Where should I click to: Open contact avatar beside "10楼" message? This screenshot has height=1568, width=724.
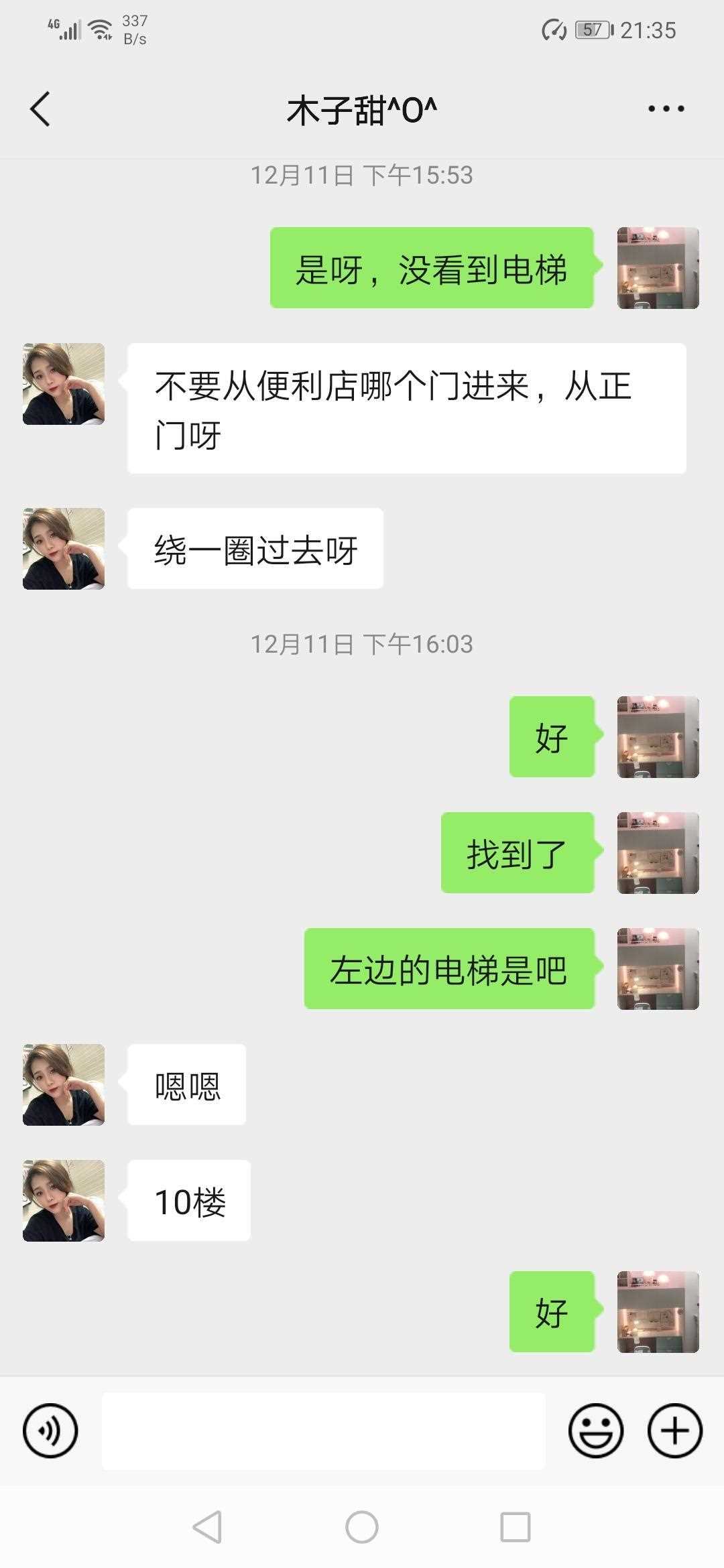(x=64, y=1201)
